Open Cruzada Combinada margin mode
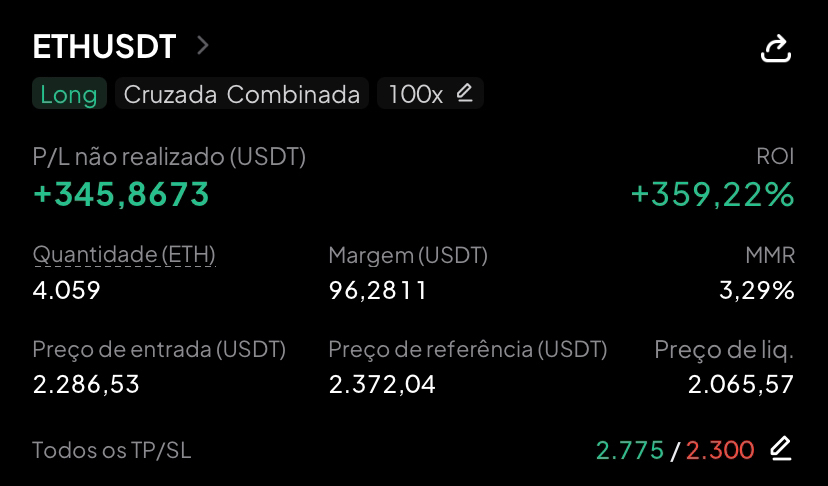828x486 pixels. tap(241, 94)
